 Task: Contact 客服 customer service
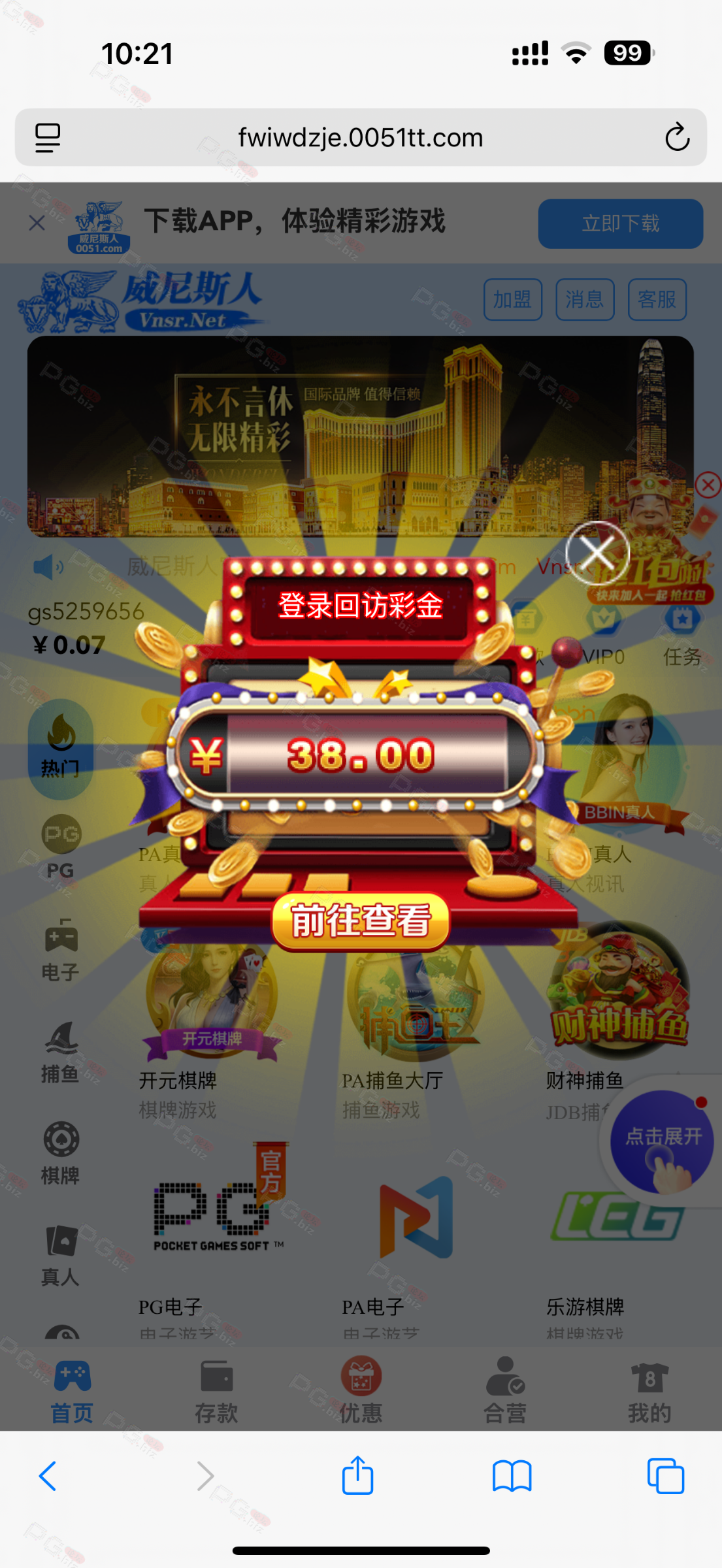click(x=657, y=300)
